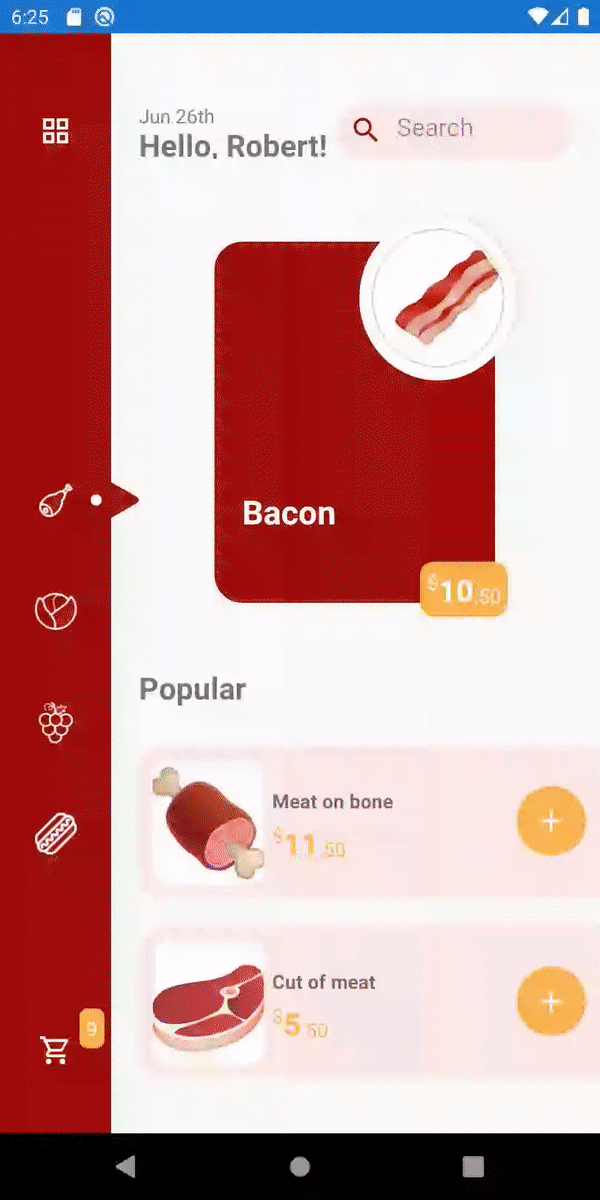Switch to the vegetables cabbage category
The image size is (600, 1200).
pos(55,610)
